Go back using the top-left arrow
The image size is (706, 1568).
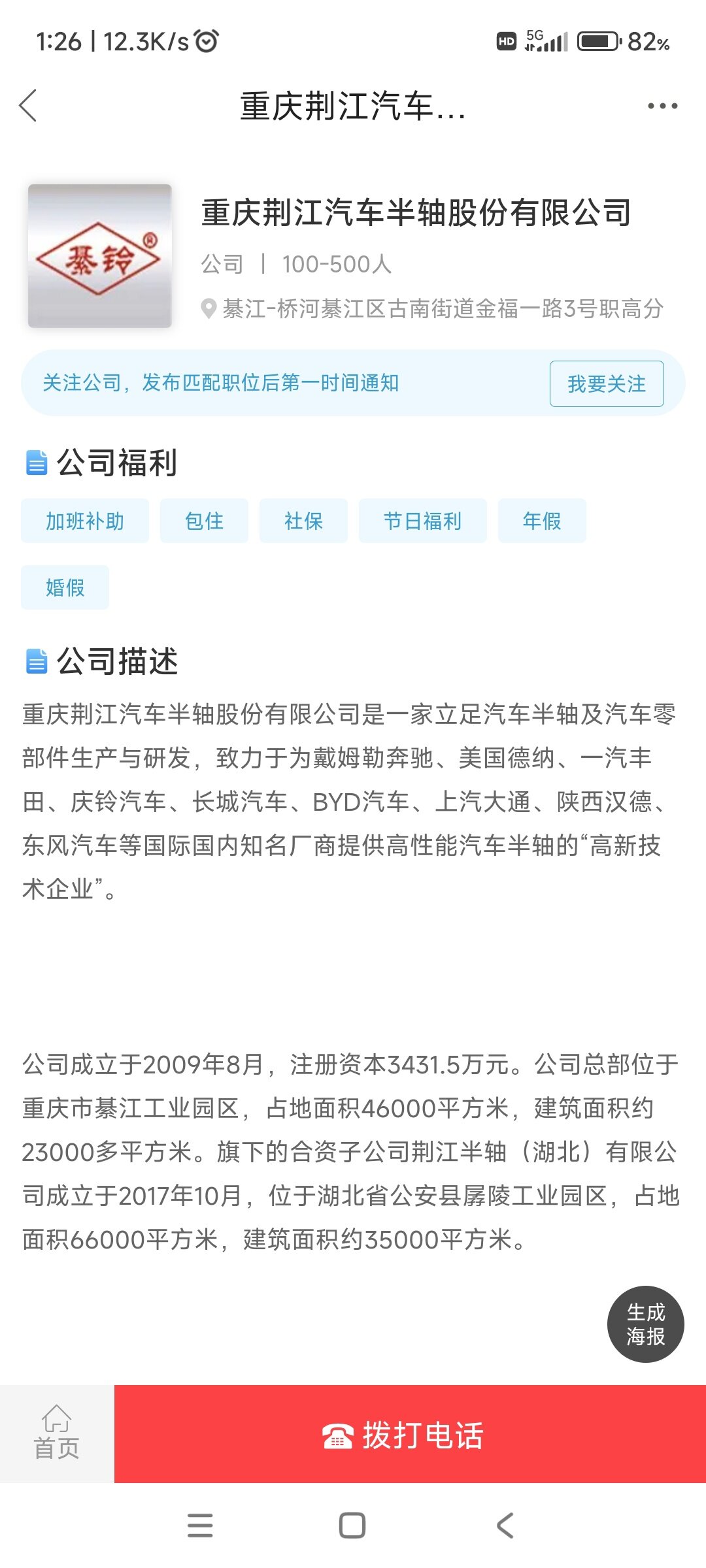(x=28, y=105)
